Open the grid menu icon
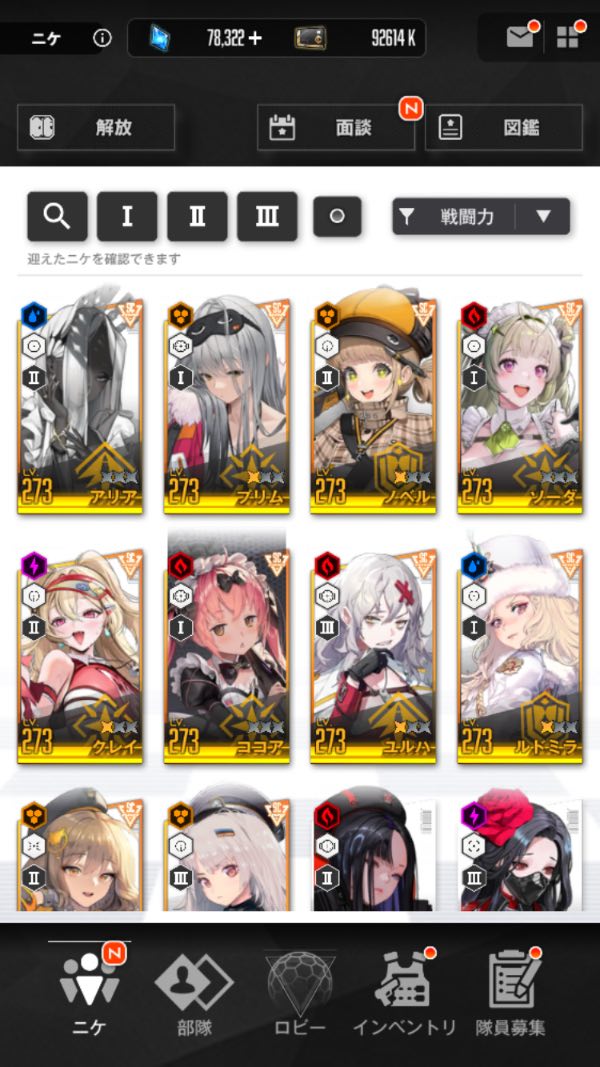This screenshot has height=1067, width=600. [x=568, y=38]
